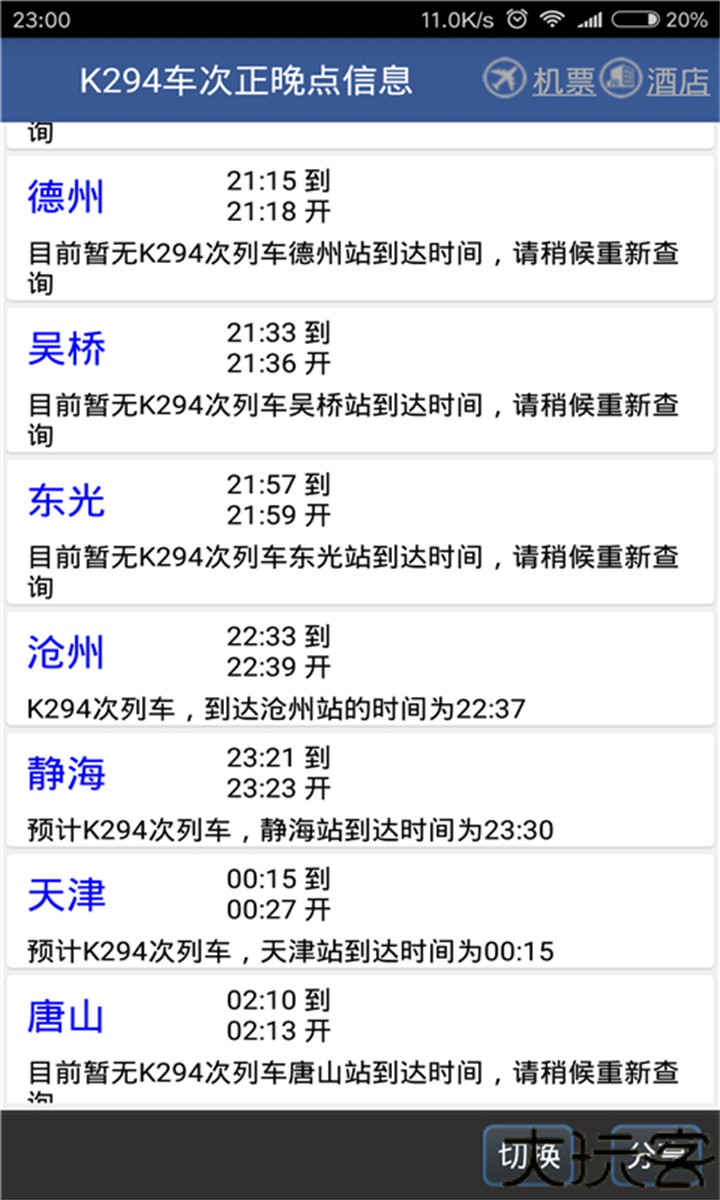This screenshot has width=720, height=1200.
Task: Open the 静海 station details
Action: click(x=65, y=775)
